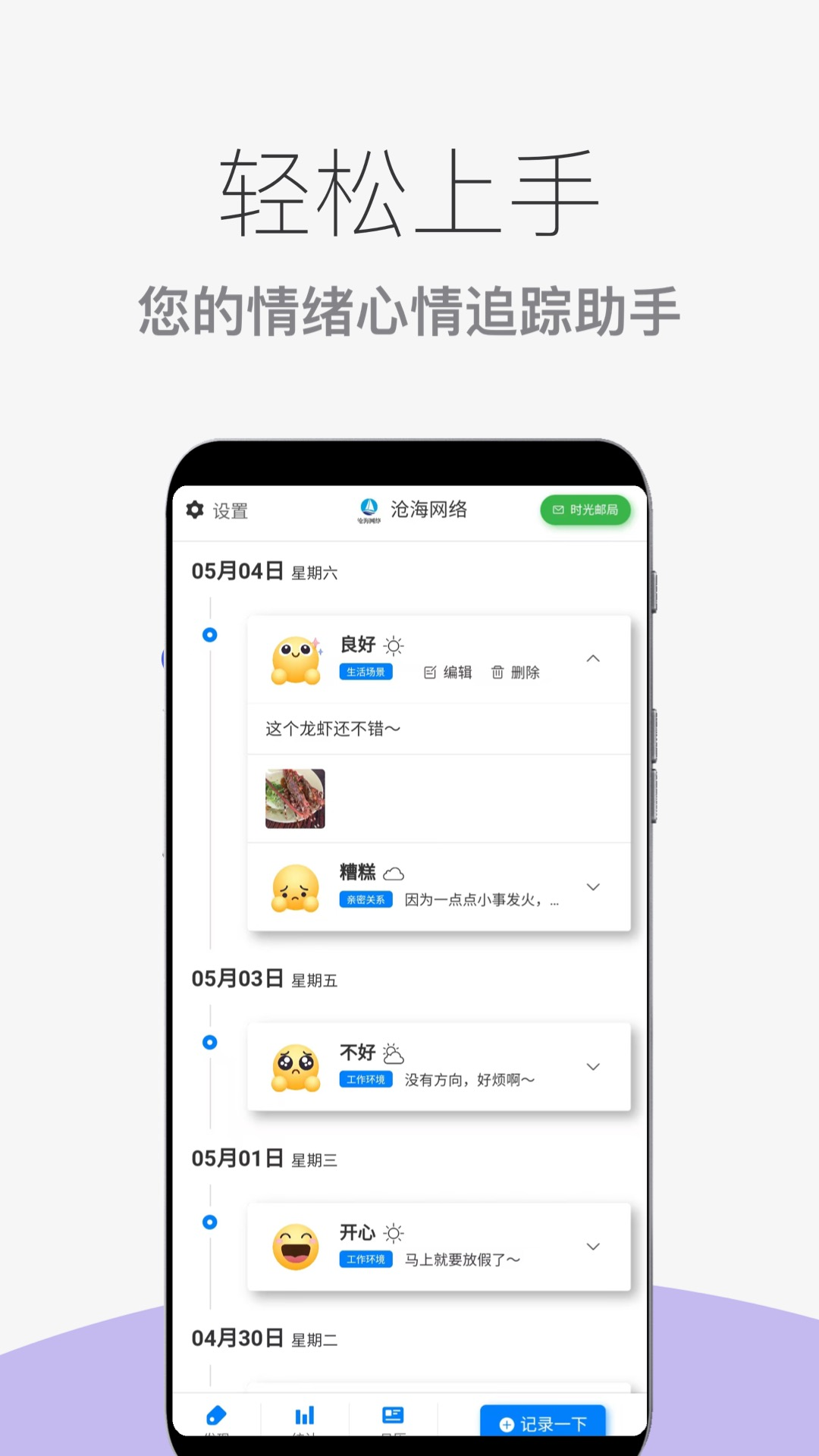Expand the 不好 mood card
Image resolution: width=819 pixels, height=1456 pixels.
tap(595, 1066)
